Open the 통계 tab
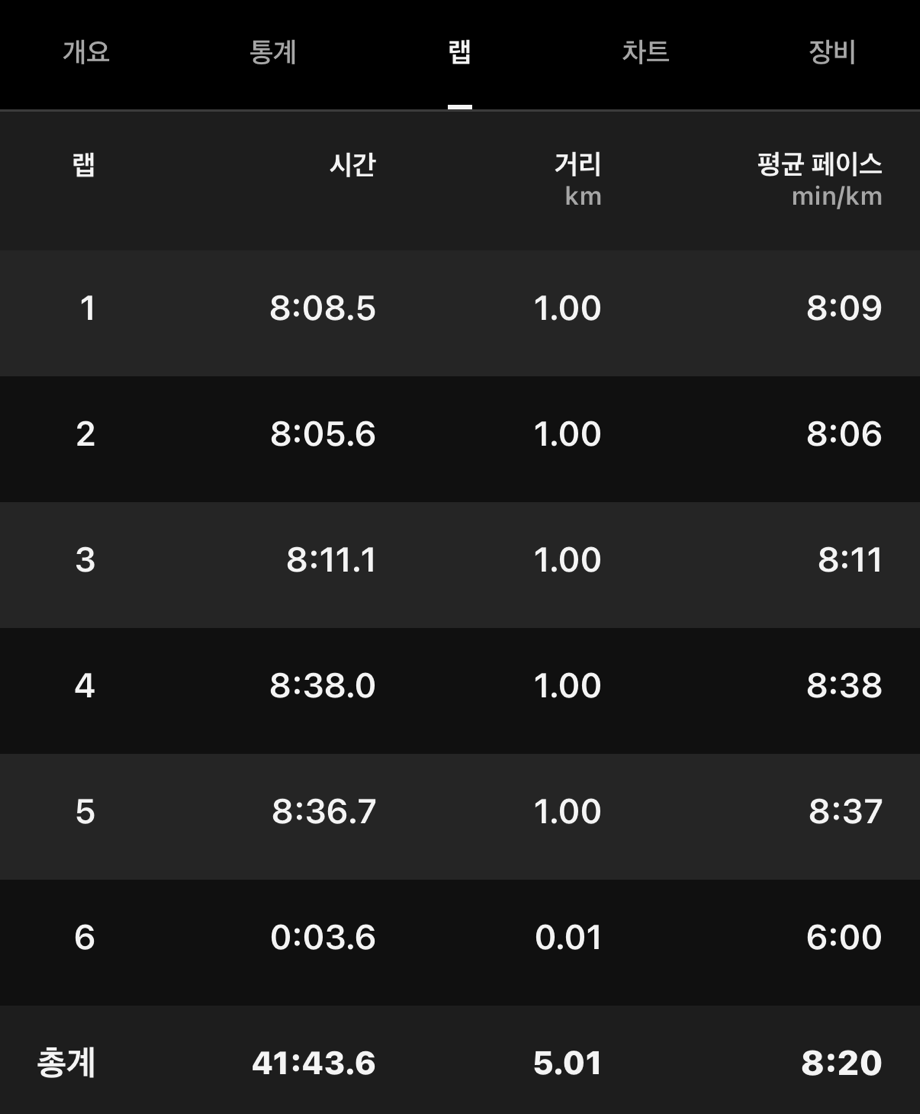This screenshot has height=1114, width=920. (273, 52)
